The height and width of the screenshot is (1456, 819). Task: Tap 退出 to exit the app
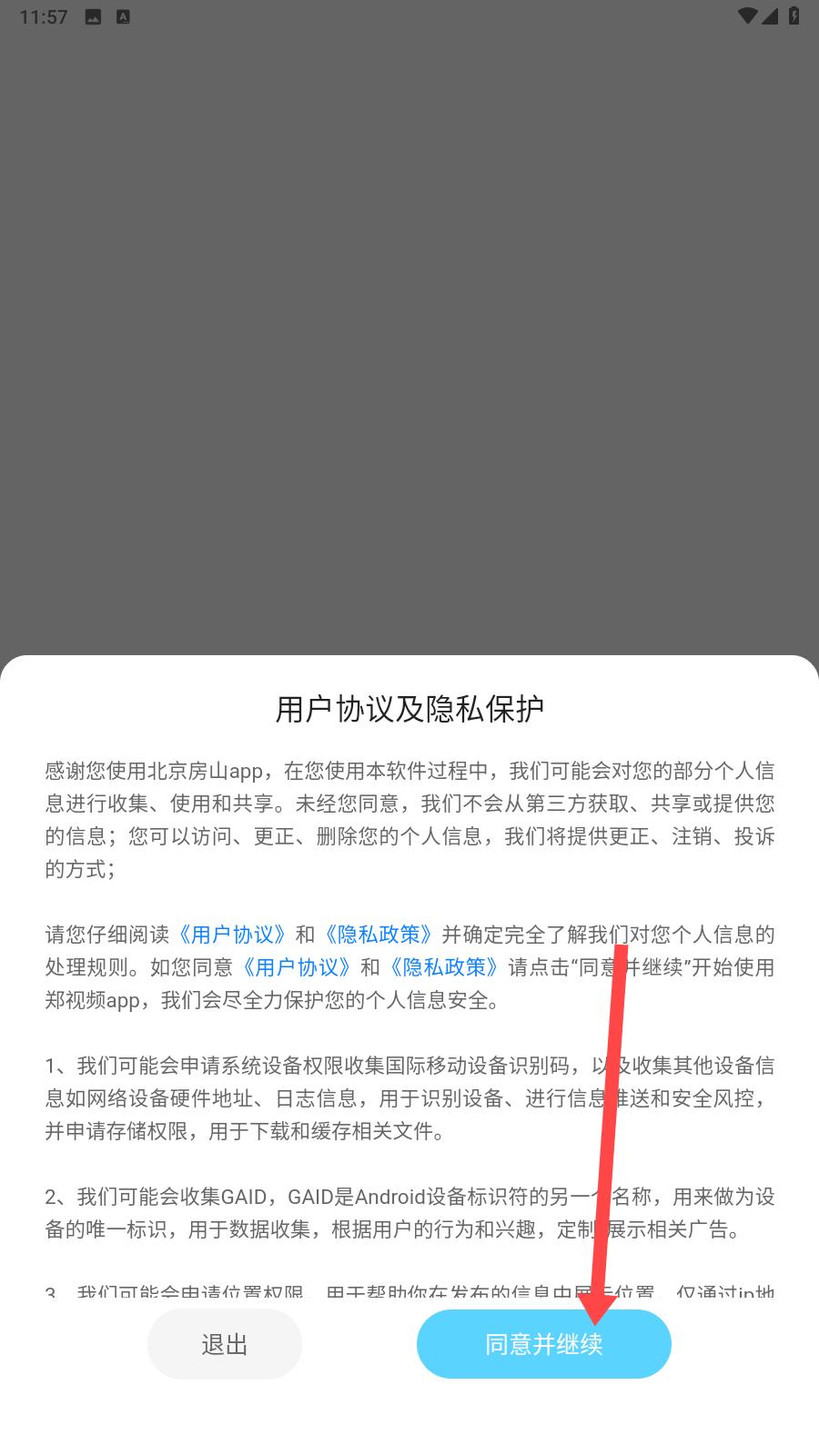(224, 1344)
